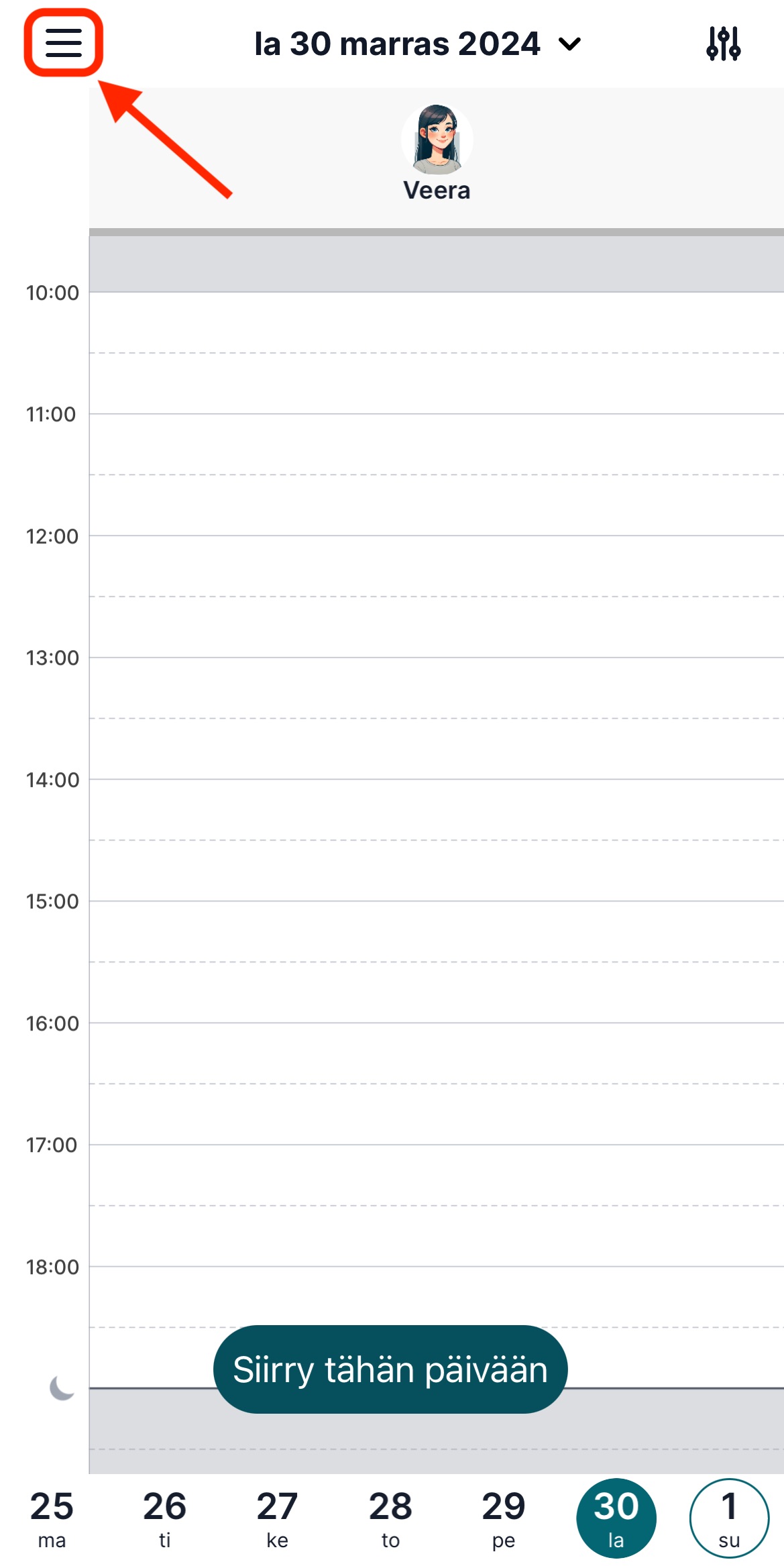Open the hamburger menu
The image size is (784, 1566).
(x=64, y=43)
